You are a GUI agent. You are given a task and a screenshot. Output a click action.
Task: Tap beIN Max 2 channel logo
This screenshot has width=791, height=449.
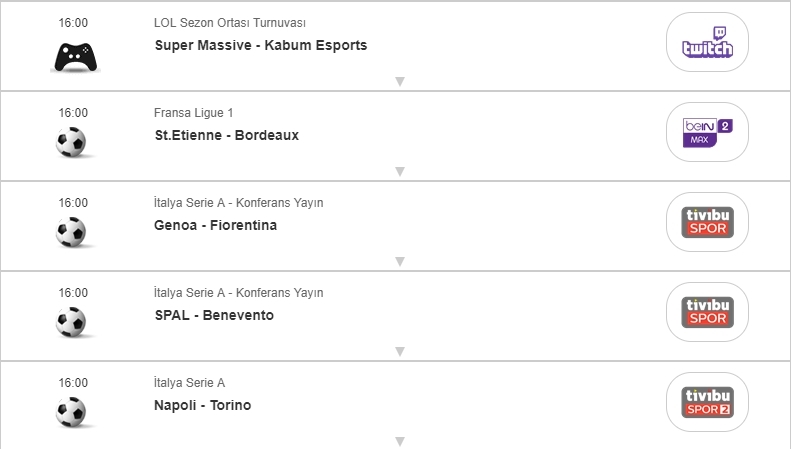[707, 132]
